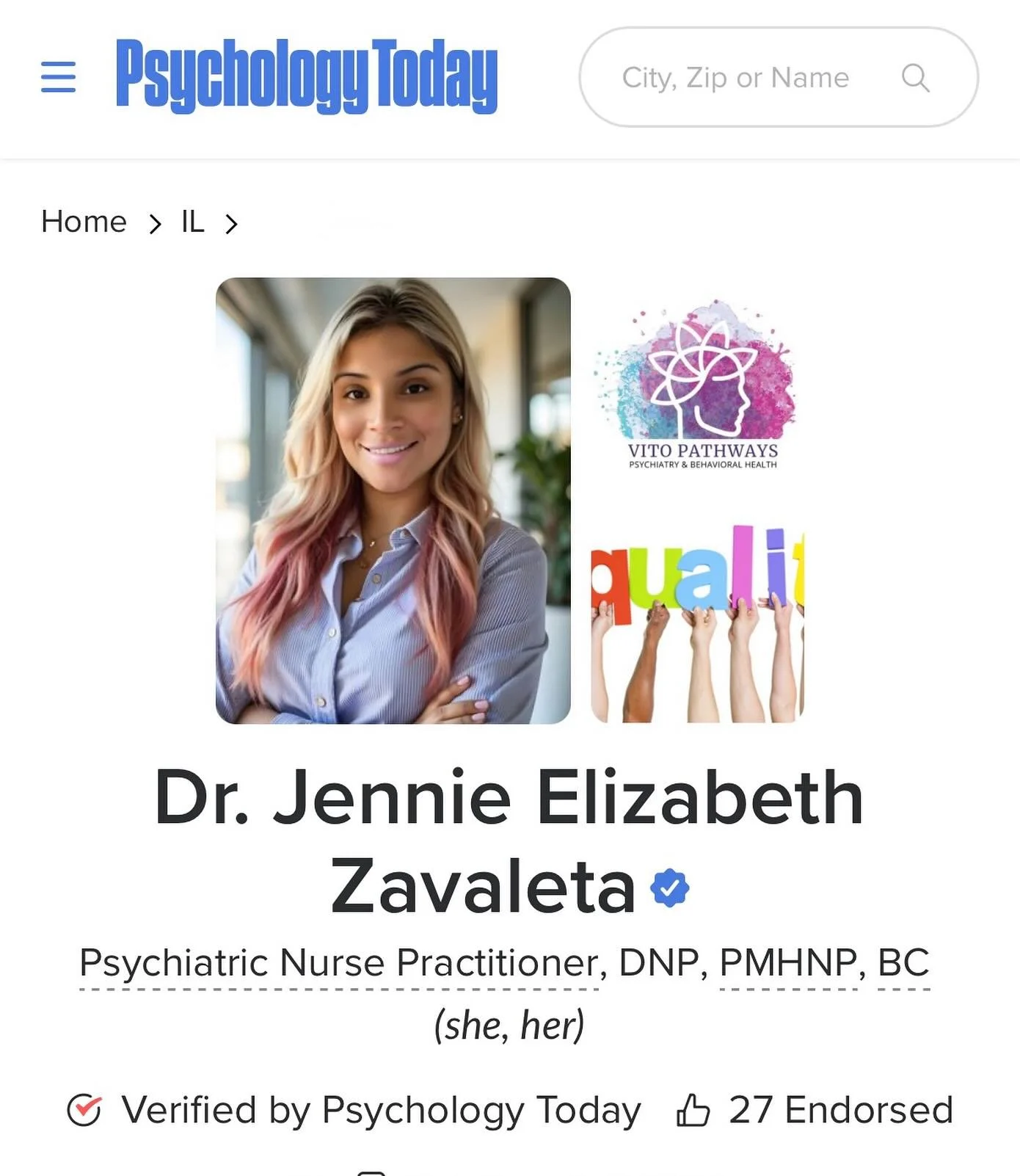
Task: Enlarge the main profile photo
Action: point(393,500)
